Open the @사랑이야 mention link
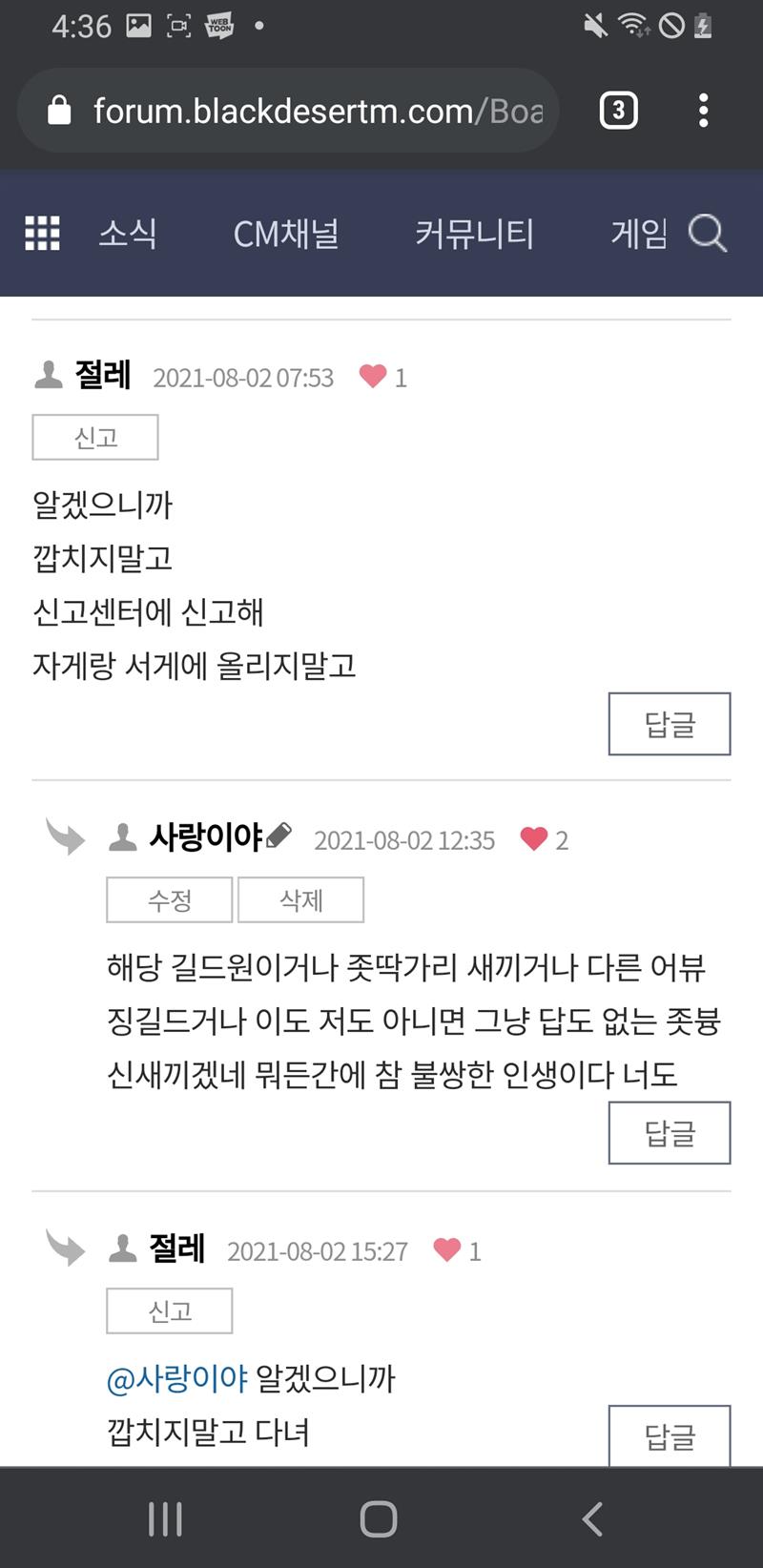 (177, 1378)
